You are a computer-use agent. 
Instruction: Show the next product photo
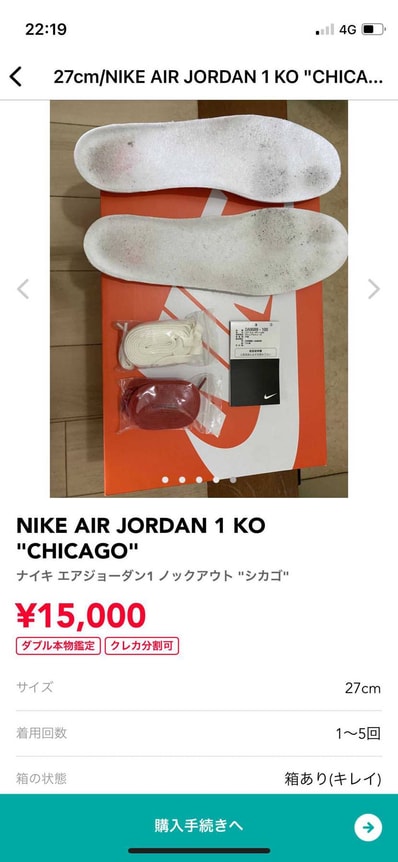[x=374, y=289]
